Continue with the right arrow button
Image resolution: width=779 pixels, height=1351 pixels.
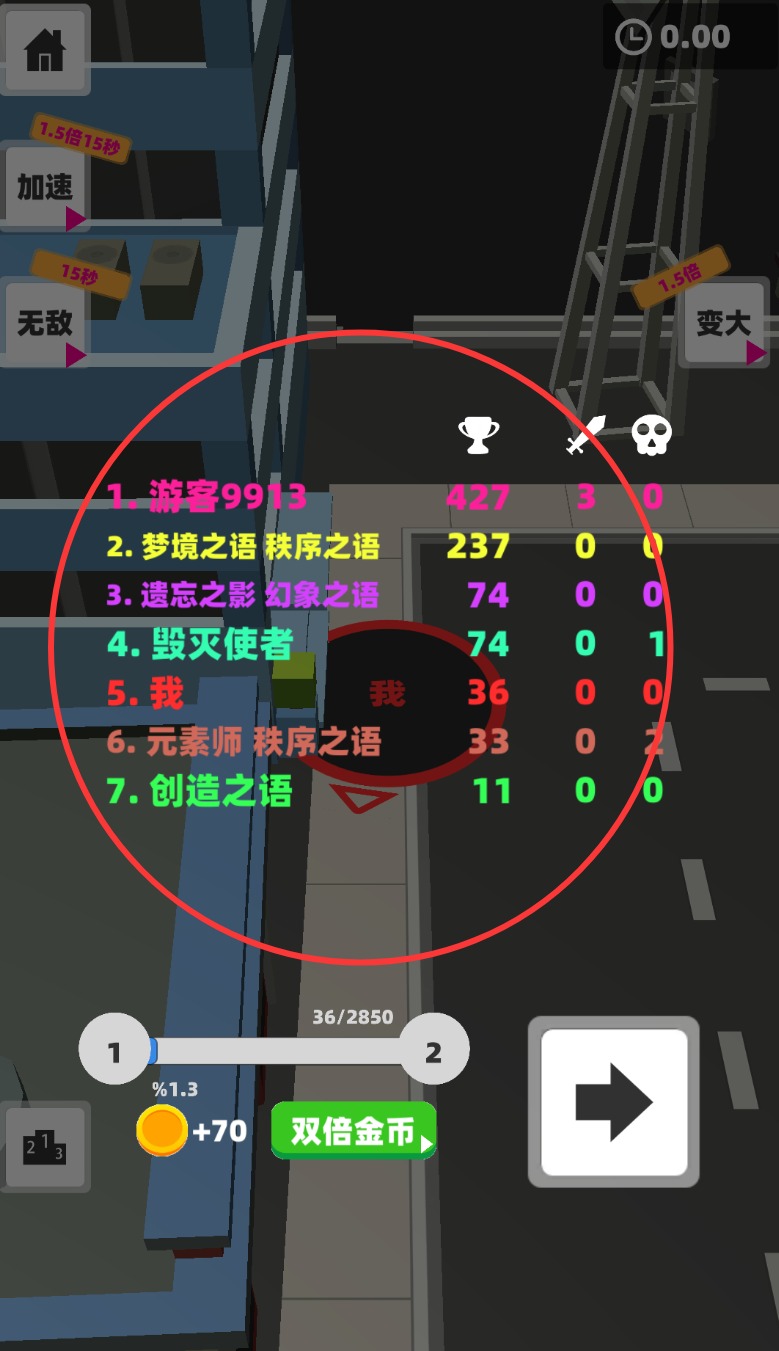pyautogui.click(x=614, y=1102)
